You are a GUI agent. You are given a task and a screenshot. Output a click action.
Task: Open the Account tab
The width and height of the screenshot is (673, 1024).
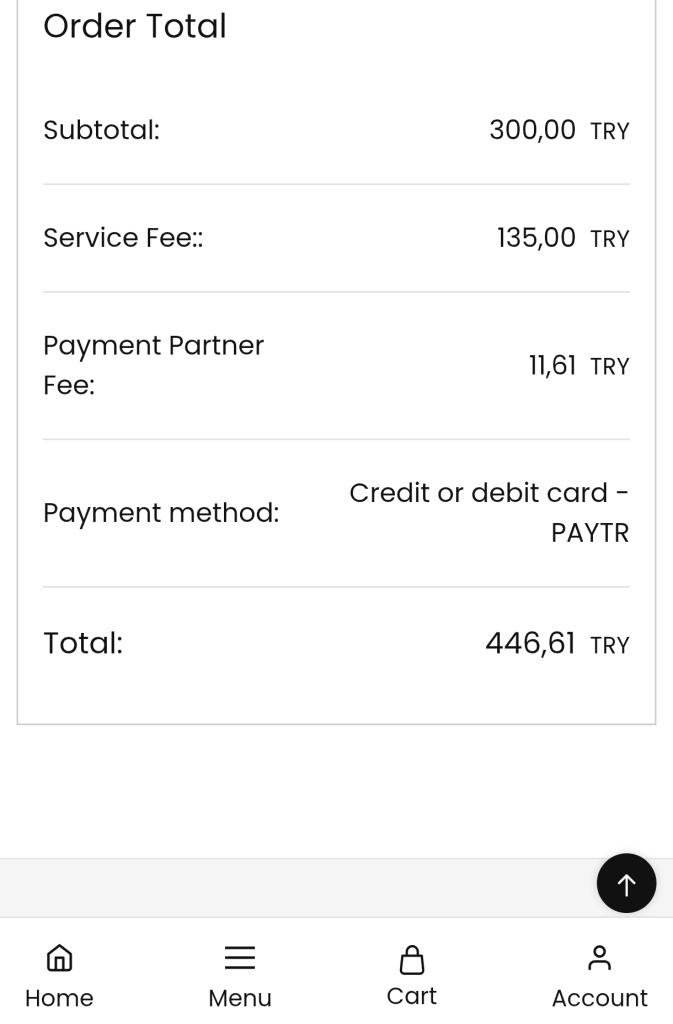click(x=599, y=974)
